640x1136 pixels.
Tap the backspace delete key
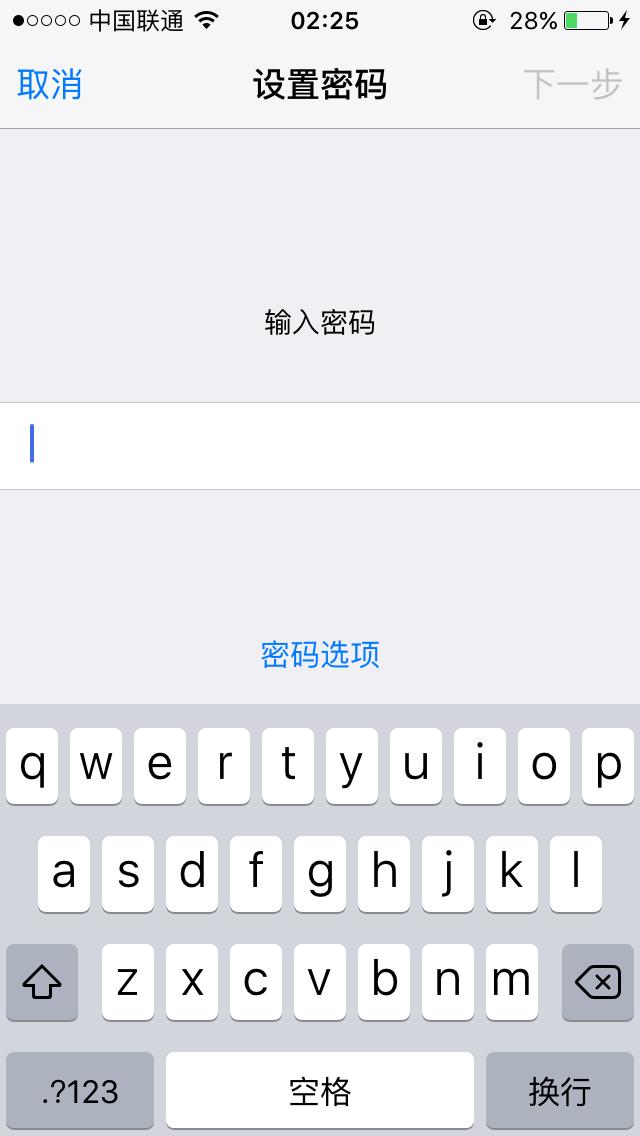click(x=598, y=982)
